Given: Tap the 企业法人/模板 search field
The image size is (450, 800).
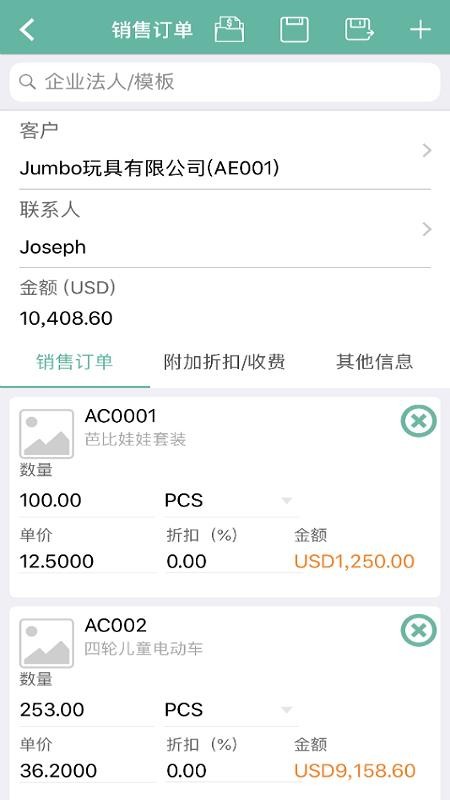Looking at the screenshot, I should [225, 82].
